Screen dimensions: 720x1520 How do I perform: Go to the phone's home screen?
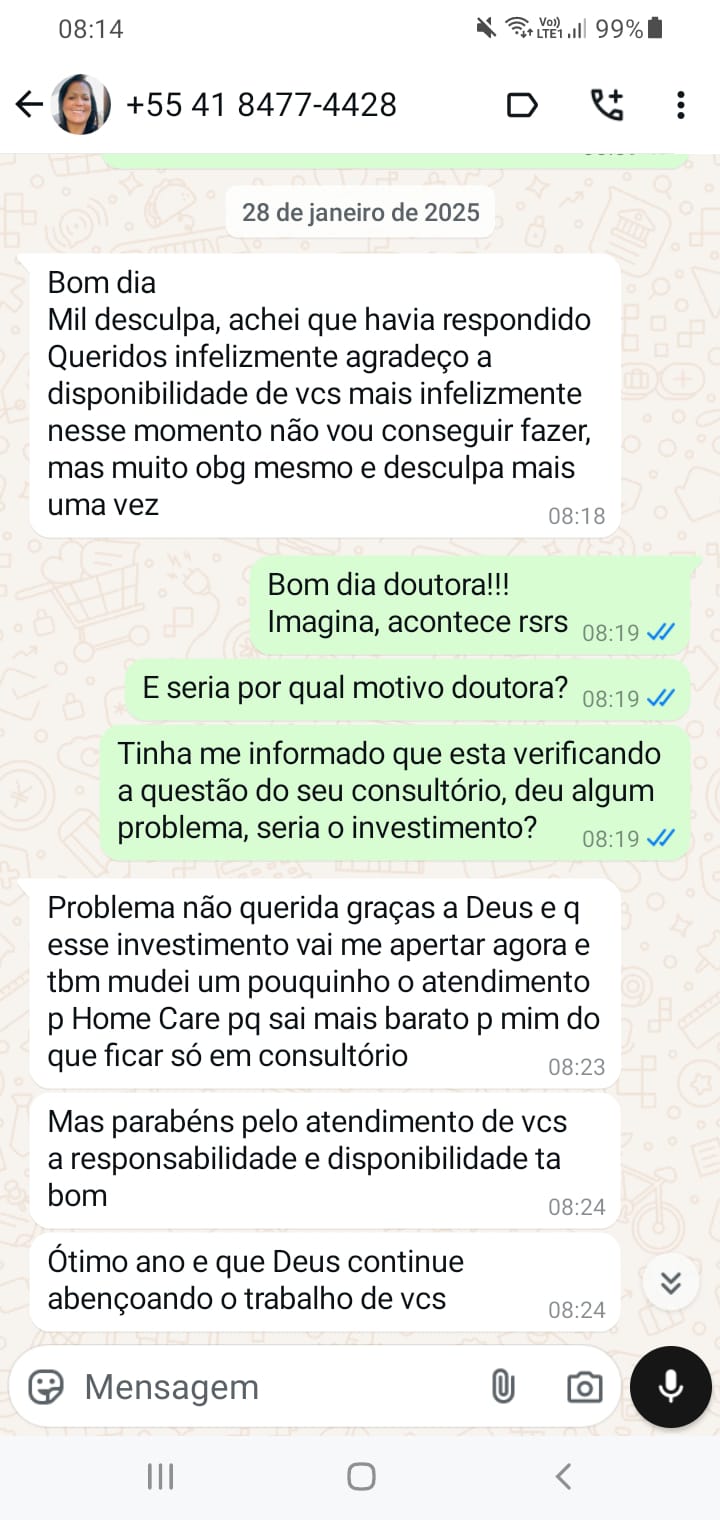pyautogui.click(x=361, y=1476)
